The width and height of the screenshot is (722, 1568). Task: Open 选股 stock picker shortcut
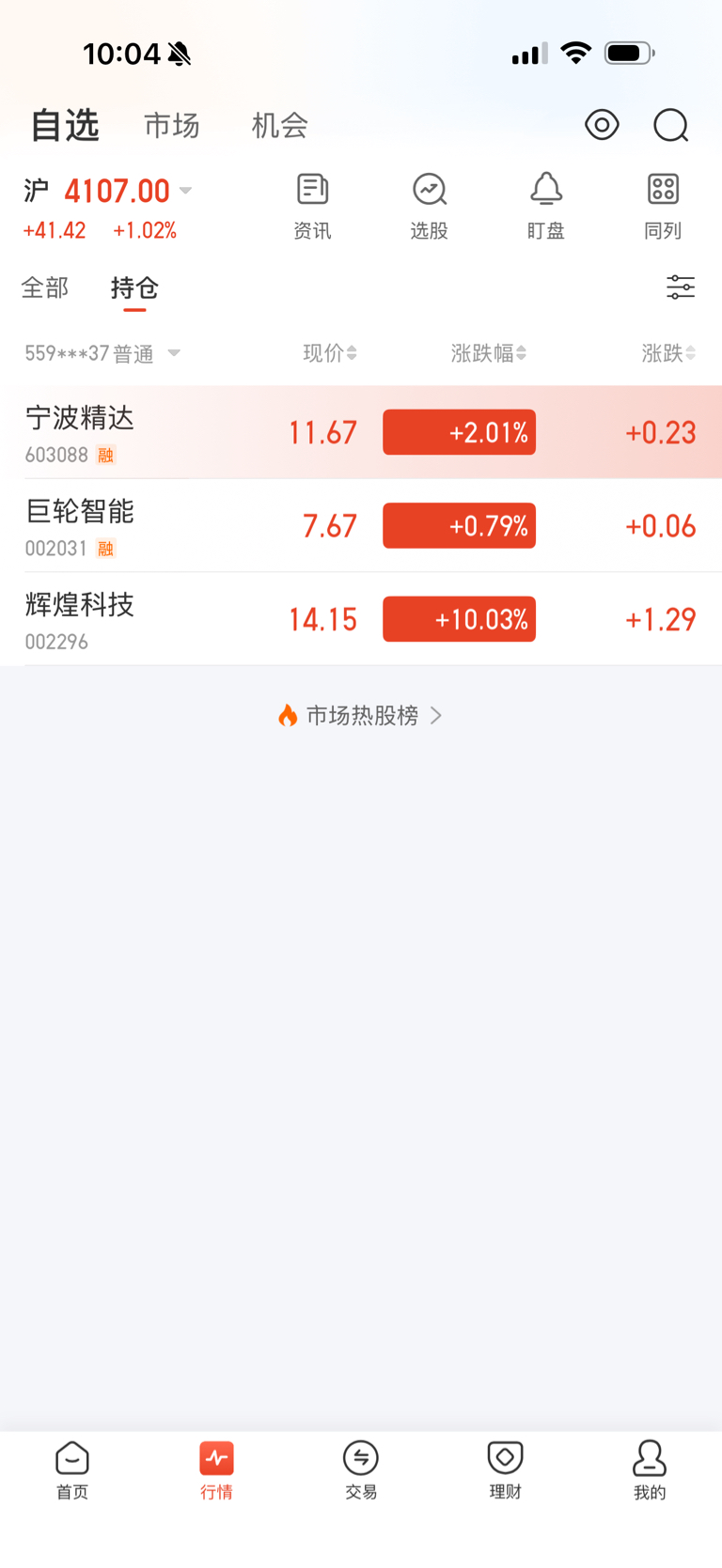[x=429, y=207]
